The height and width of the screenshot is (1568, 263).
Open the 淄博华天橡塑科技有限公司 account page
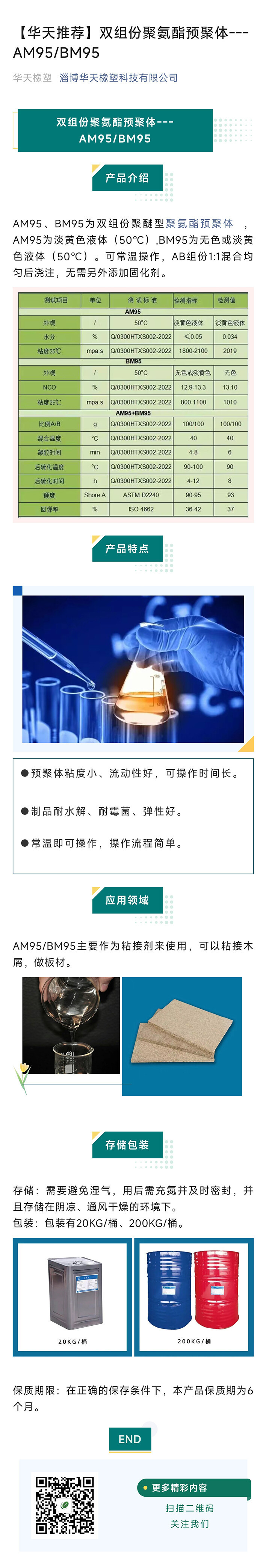[x=119, y=78]
